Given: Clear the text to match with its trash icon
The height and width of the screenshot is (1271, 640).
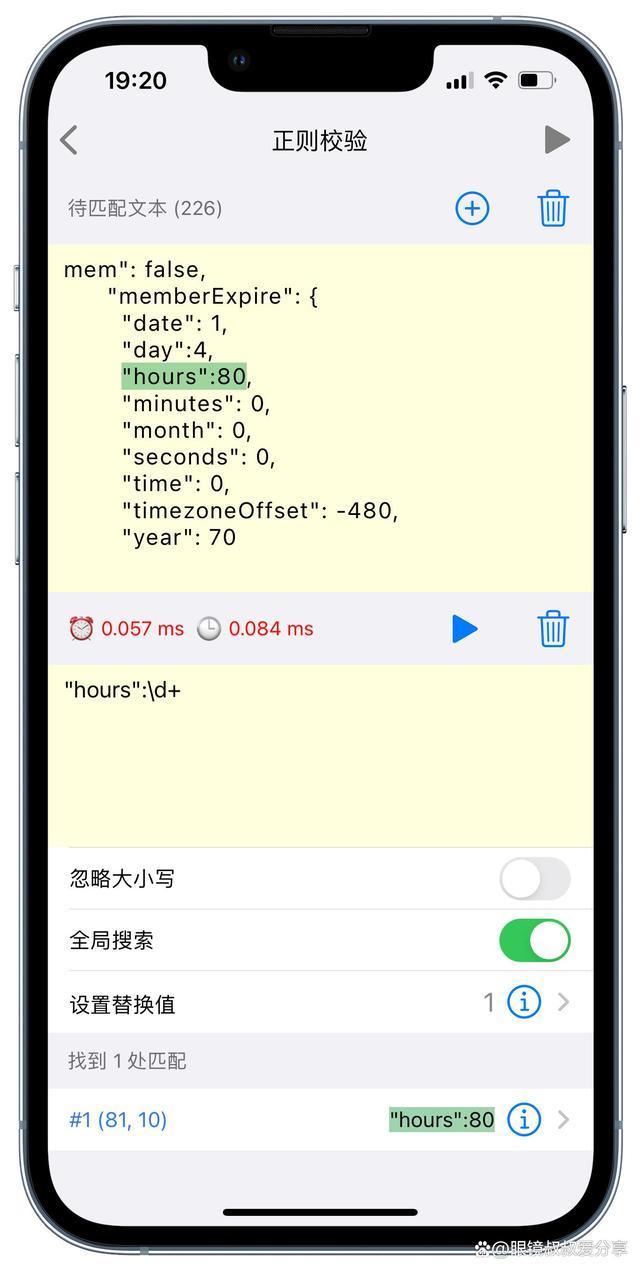Looking at the screenshot, I should click(x=553, y=208).
